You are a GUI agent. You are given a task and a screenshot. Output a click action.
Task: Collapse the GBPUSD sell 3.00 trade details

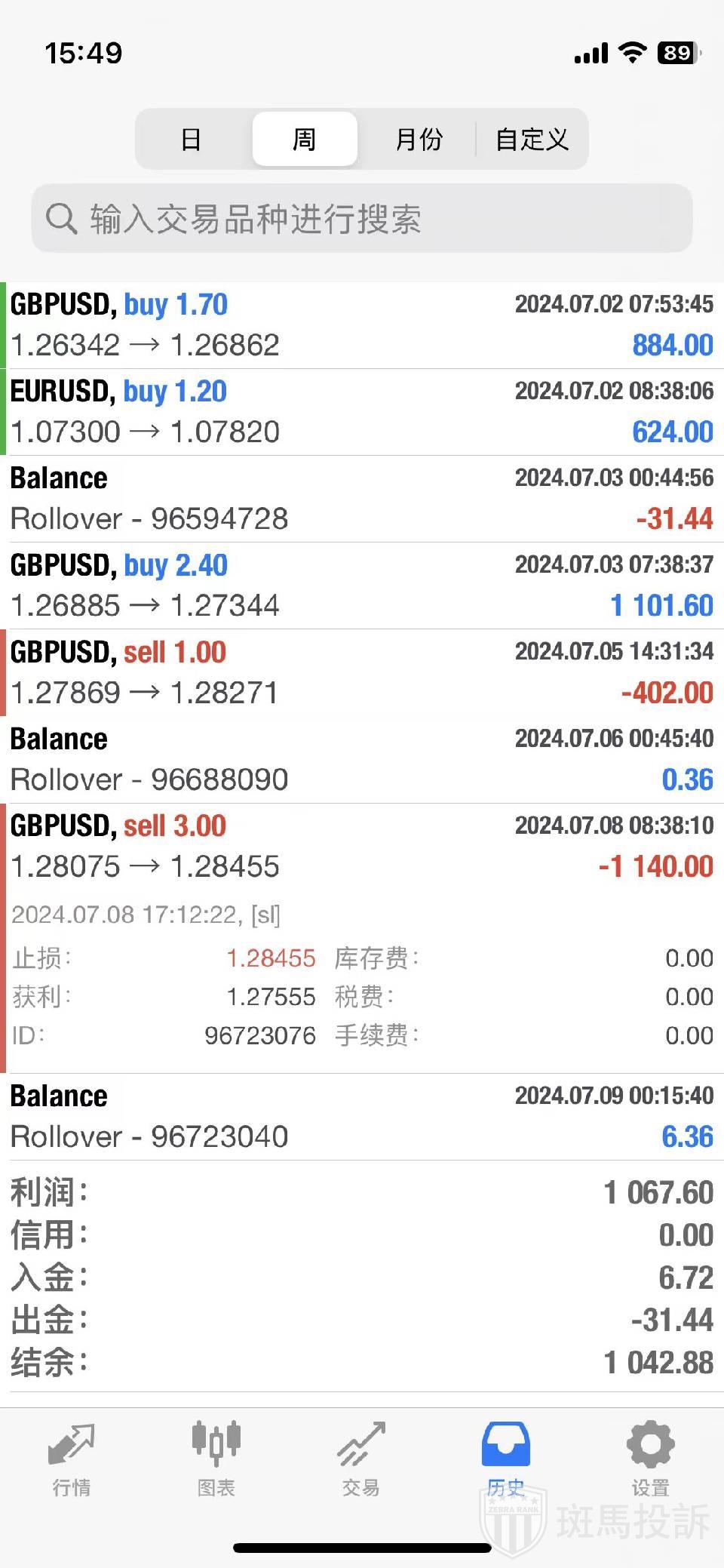point(362,847)
